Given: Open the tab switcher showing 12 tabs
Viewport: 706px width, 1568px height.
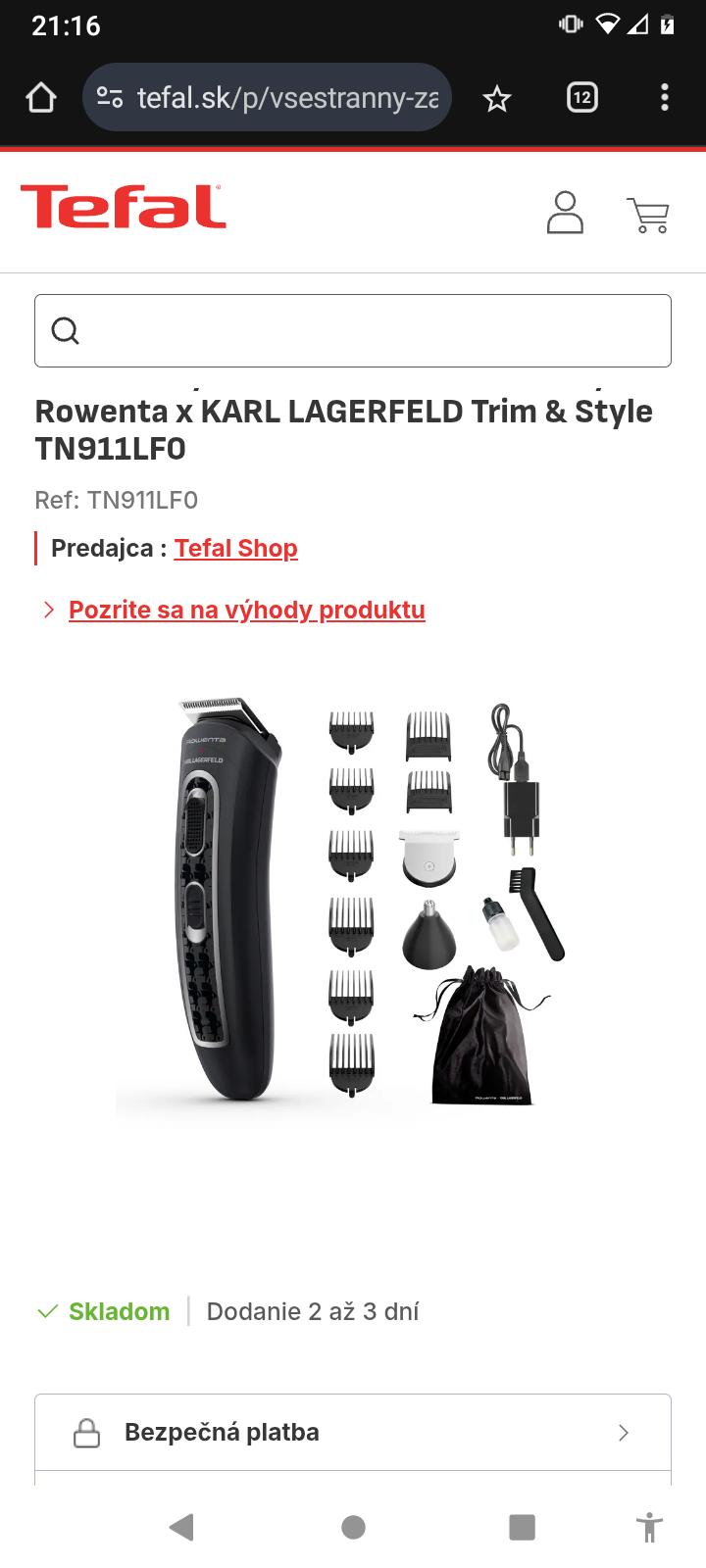Looking at the screenshot, I should (581, 98).
